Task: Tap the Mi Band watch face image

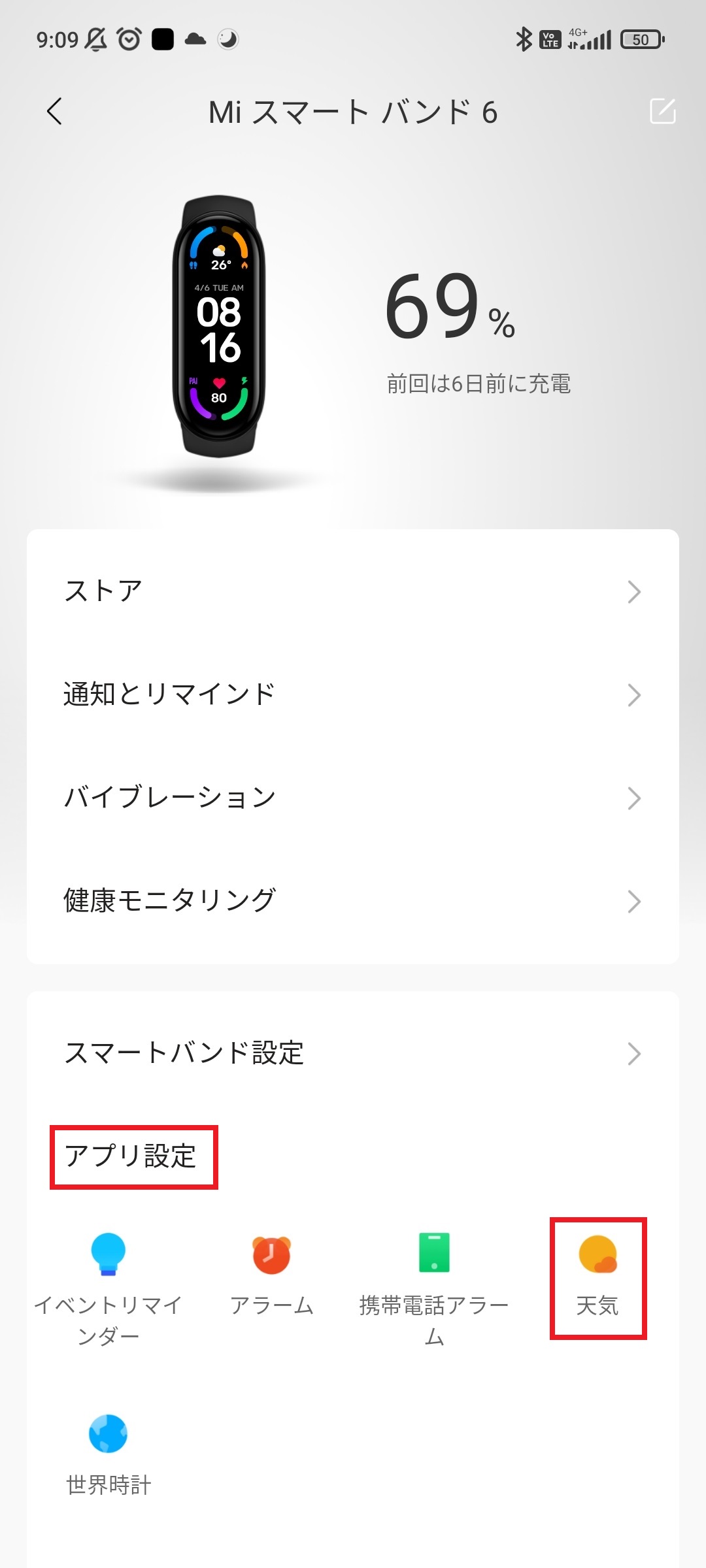Action: click(x=219, y=327)
